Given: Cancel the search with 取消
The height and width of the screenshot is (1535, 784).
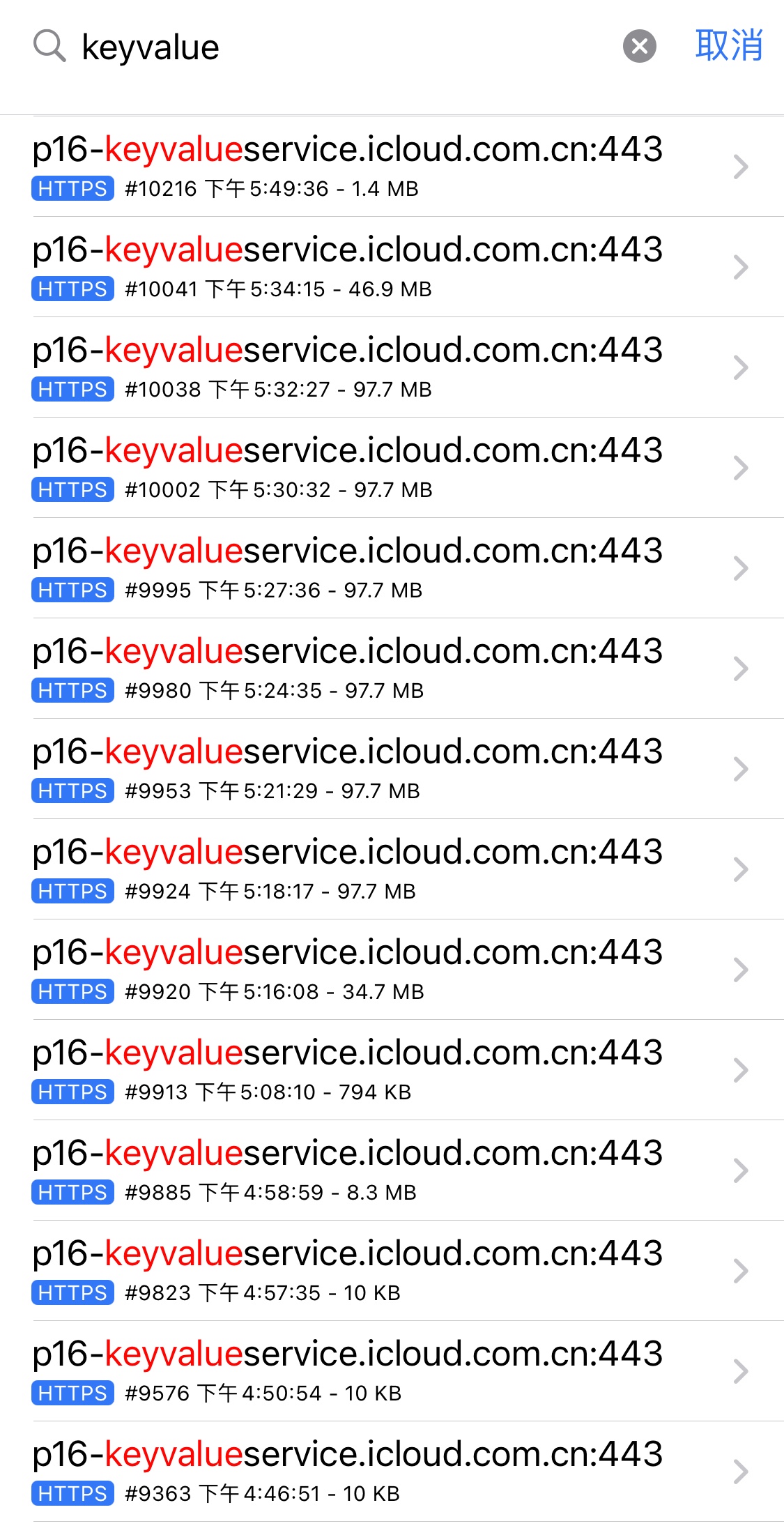Looking at the screenshot, I should point(729,46).
